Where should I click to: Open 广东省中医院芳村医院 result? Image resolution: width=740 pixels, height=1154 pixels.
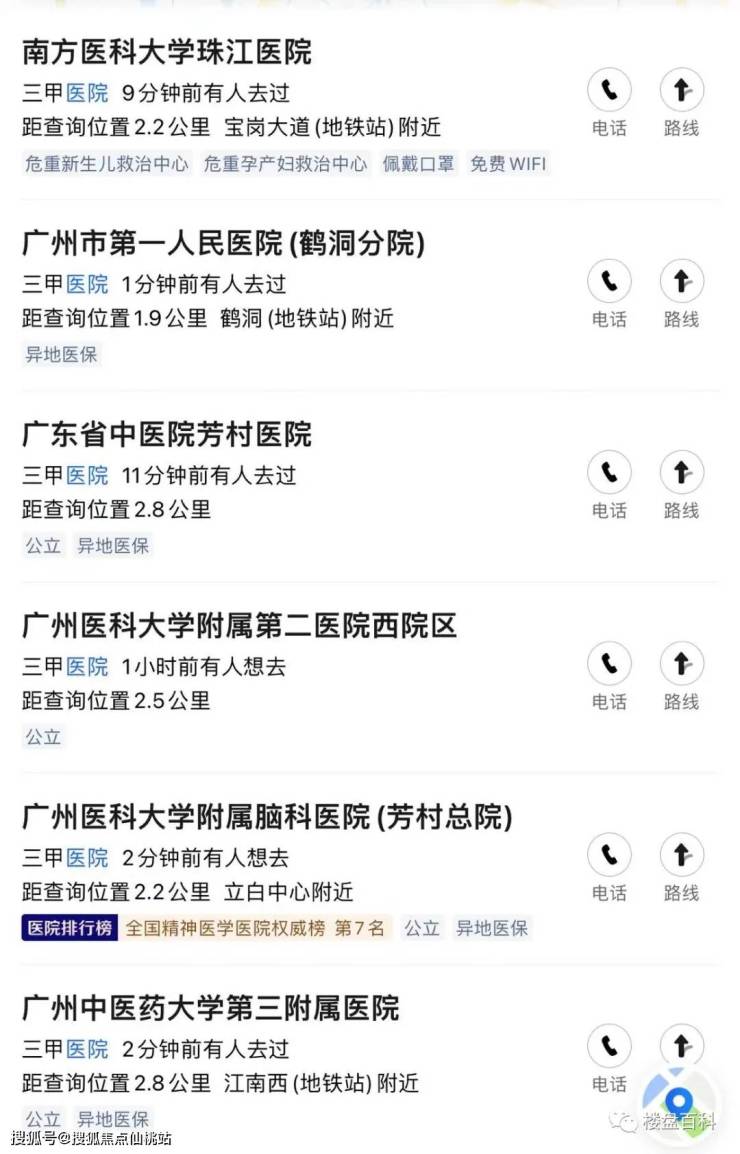(167, 435)
